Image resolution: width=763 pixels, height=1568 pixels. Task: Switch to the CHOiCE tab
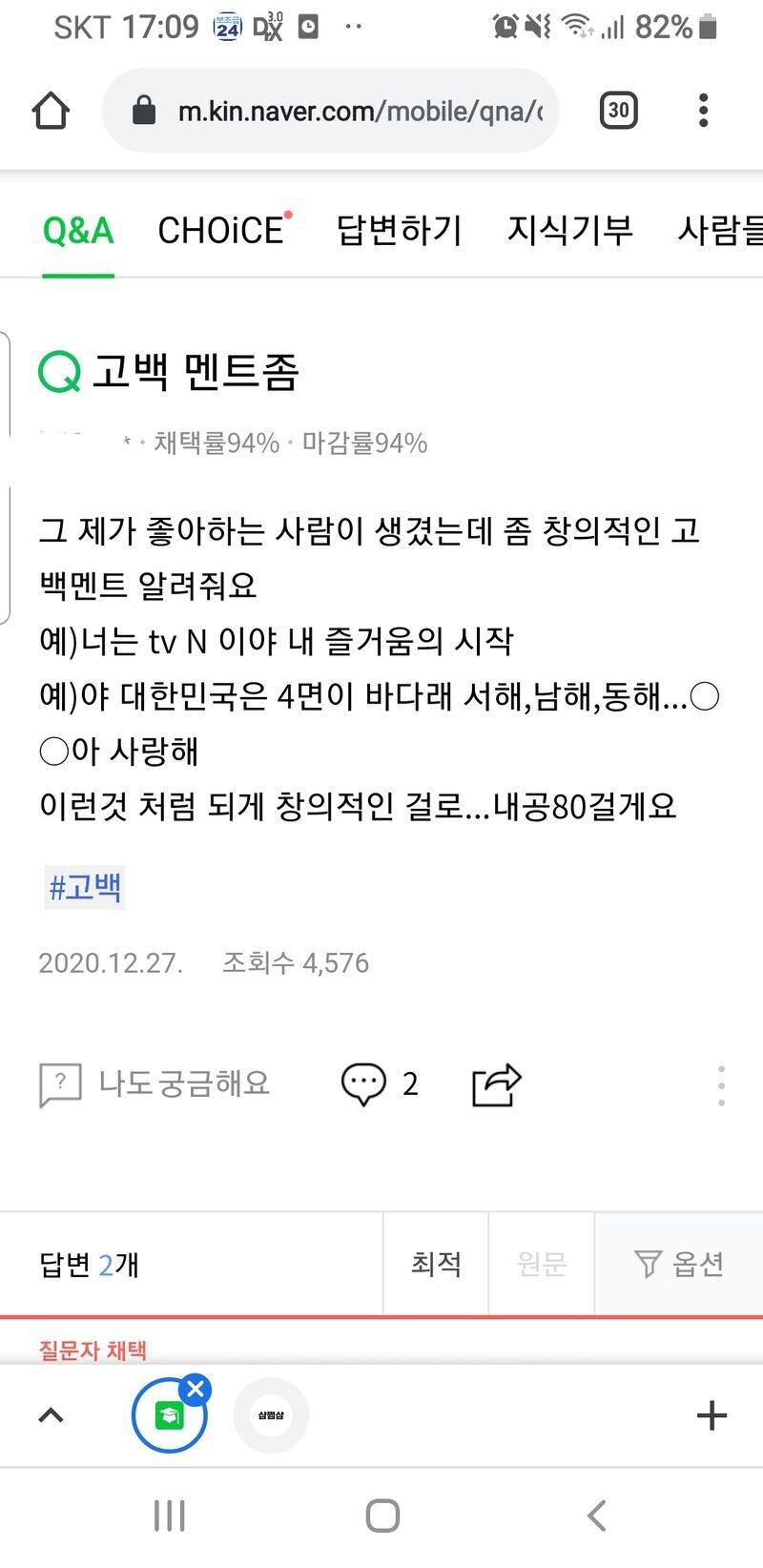point(221,230)
